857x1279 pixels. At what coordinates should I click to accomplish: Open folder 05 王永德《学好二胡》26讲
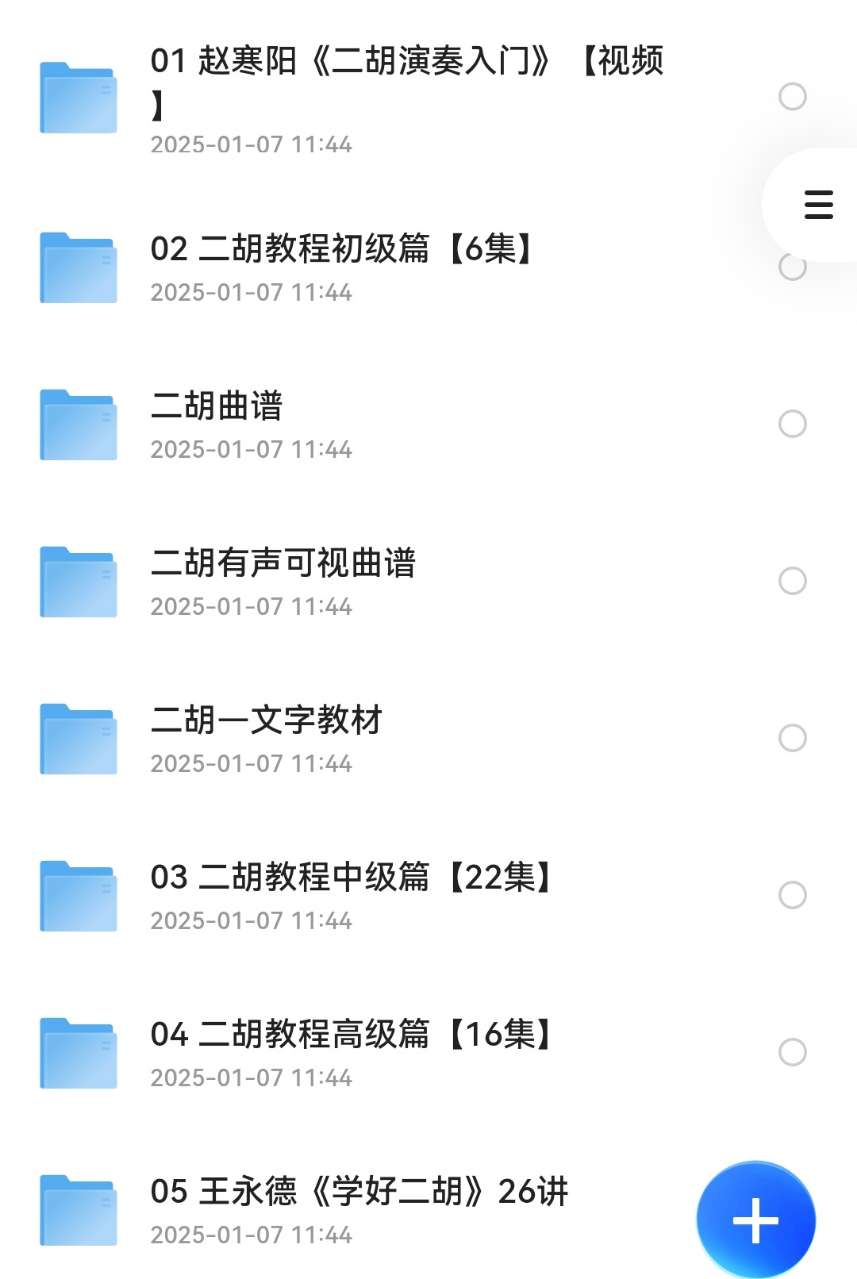pyautogui.click(x=358, y=1192)
